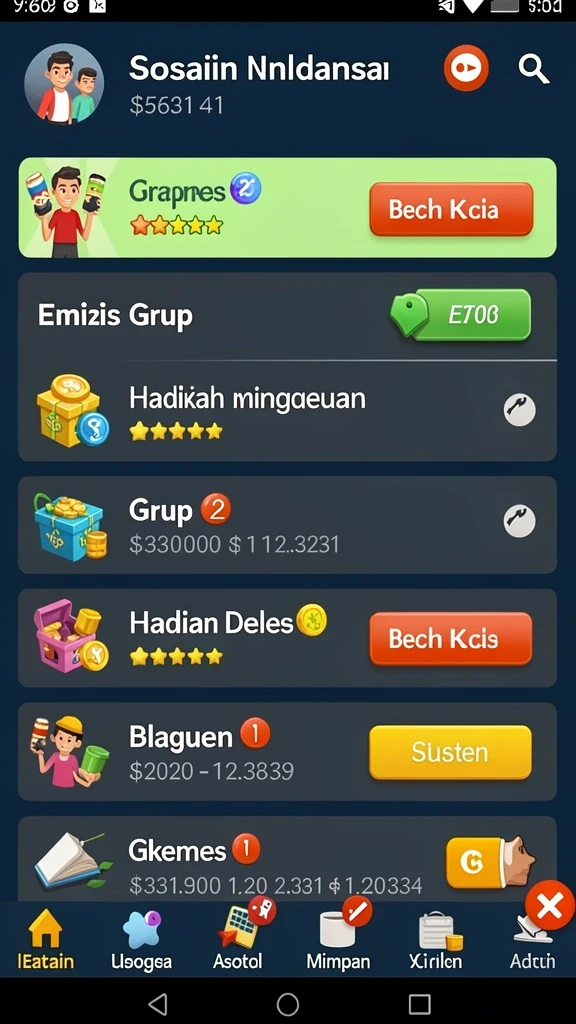Tap the system home circle button
Viewport: 576px width, 1024px height.
pyautogui.click(x=288, y=1004)
